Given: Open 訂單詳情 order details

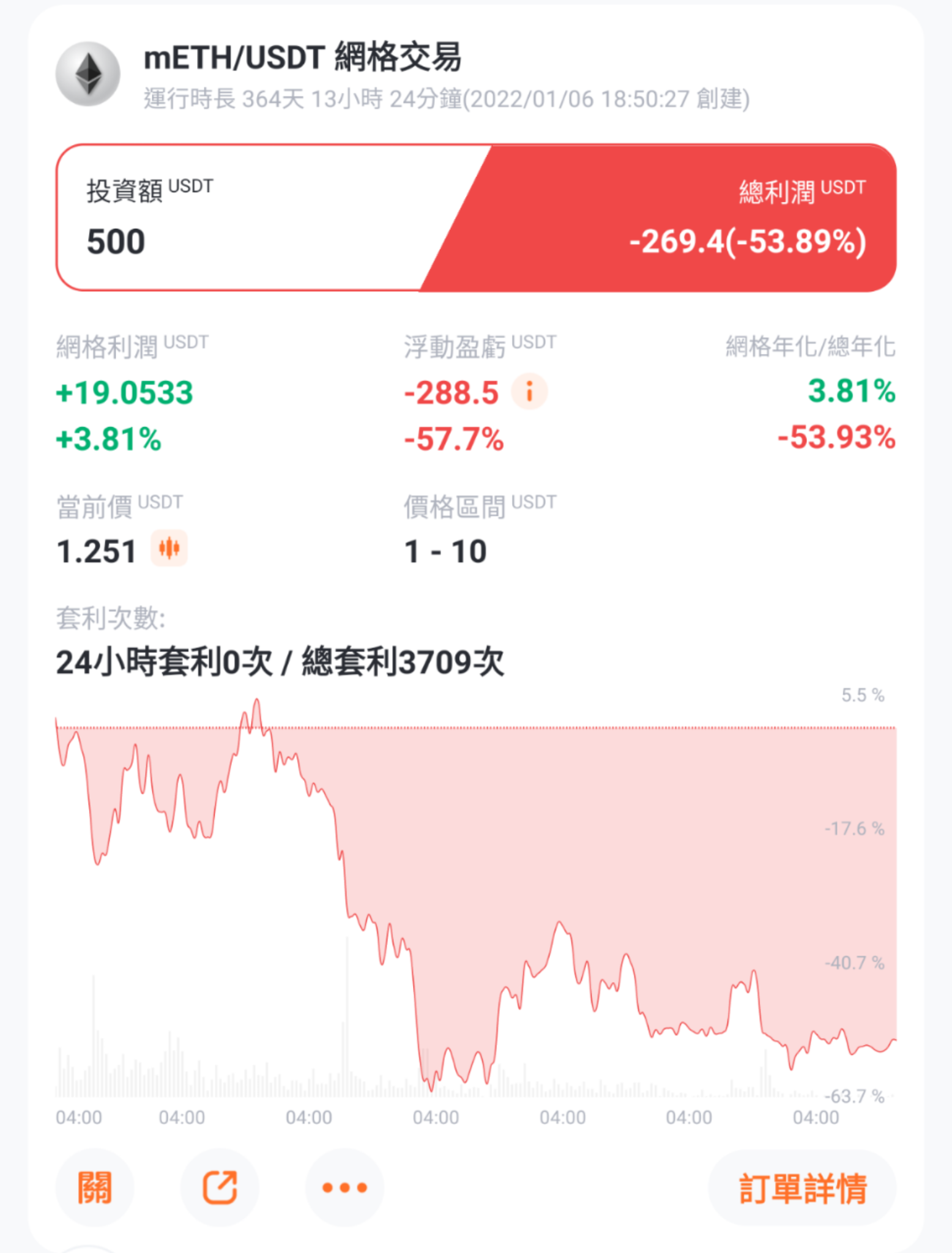Looking at the screenshot, I should tap(803, 1188).
